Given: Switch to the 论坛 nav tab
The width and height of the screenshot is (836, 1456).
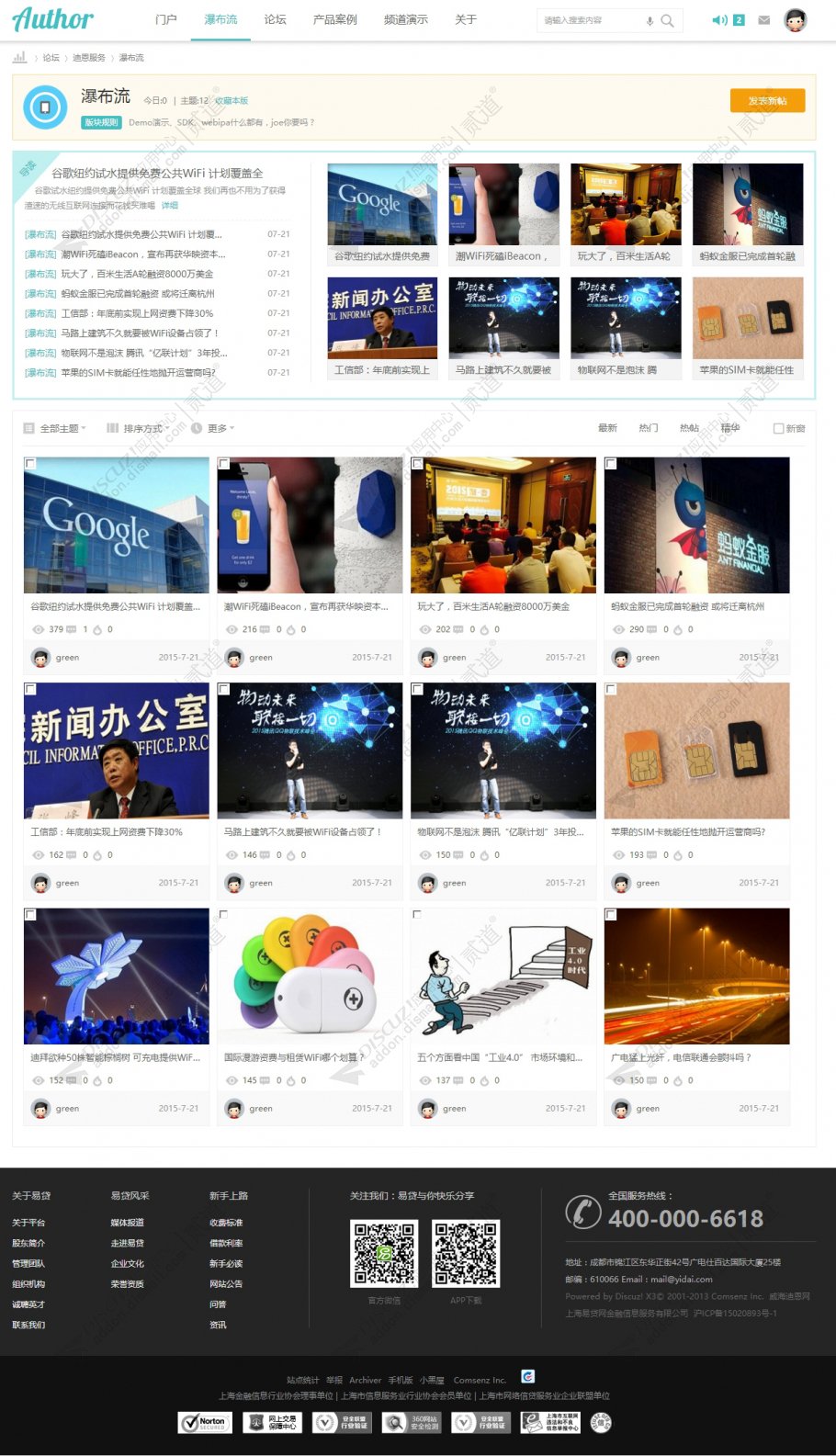Looking at the screenshot, I should point(275,19).
